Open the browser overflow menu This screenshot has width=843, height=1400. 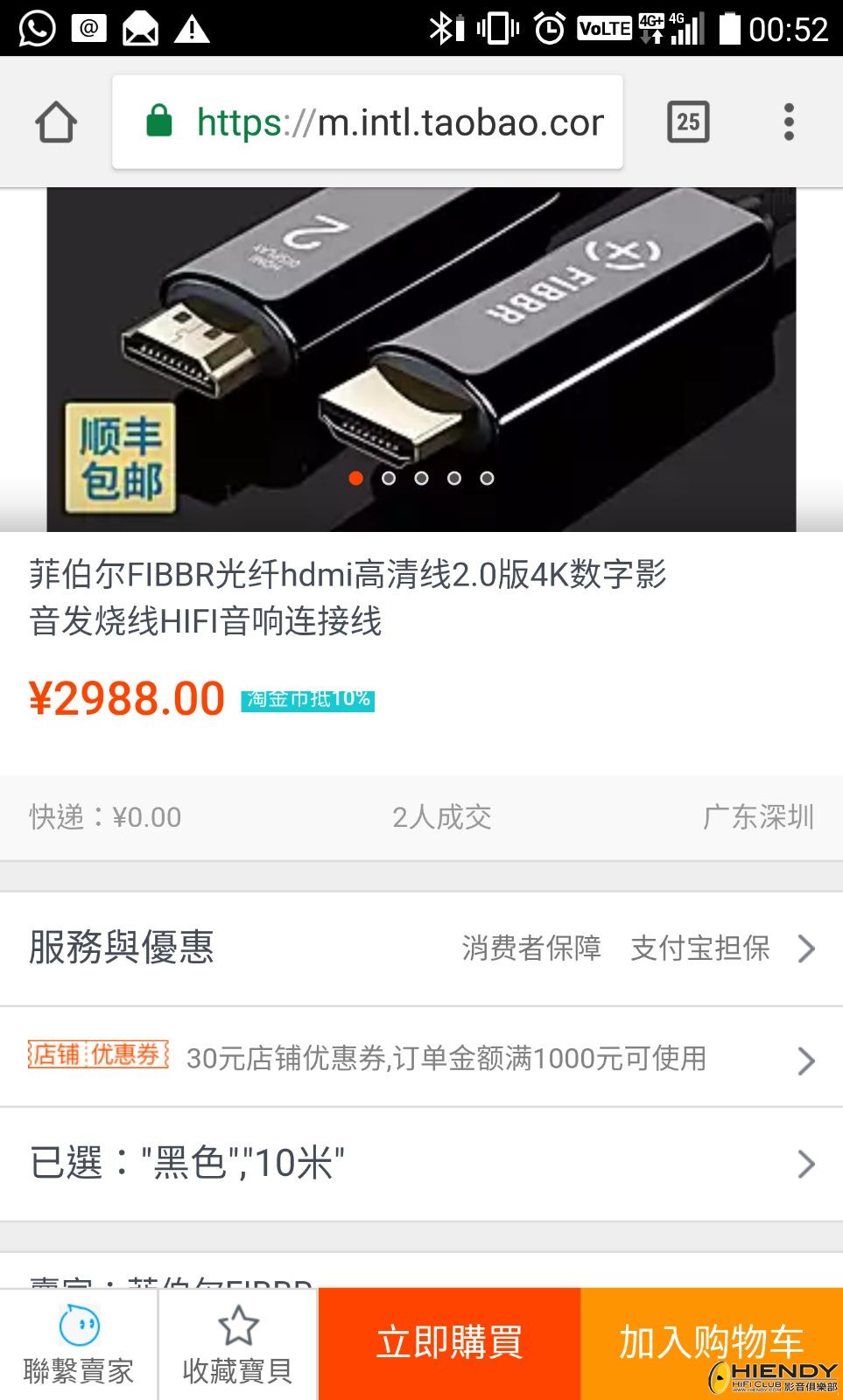pyautogui.click(x=789, y=122)
